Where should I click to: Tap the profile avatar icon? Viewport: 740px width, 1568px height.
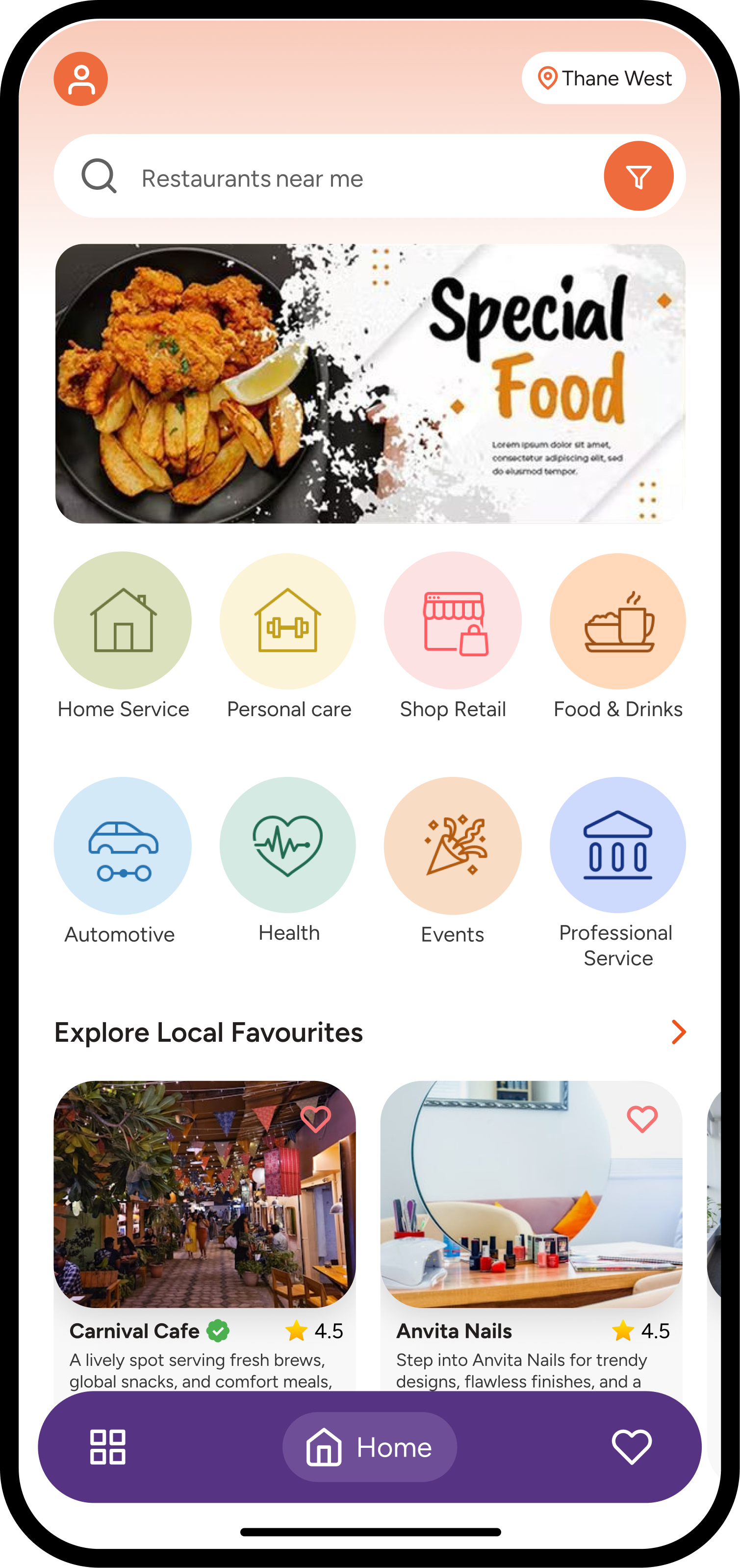pos(80,78)
